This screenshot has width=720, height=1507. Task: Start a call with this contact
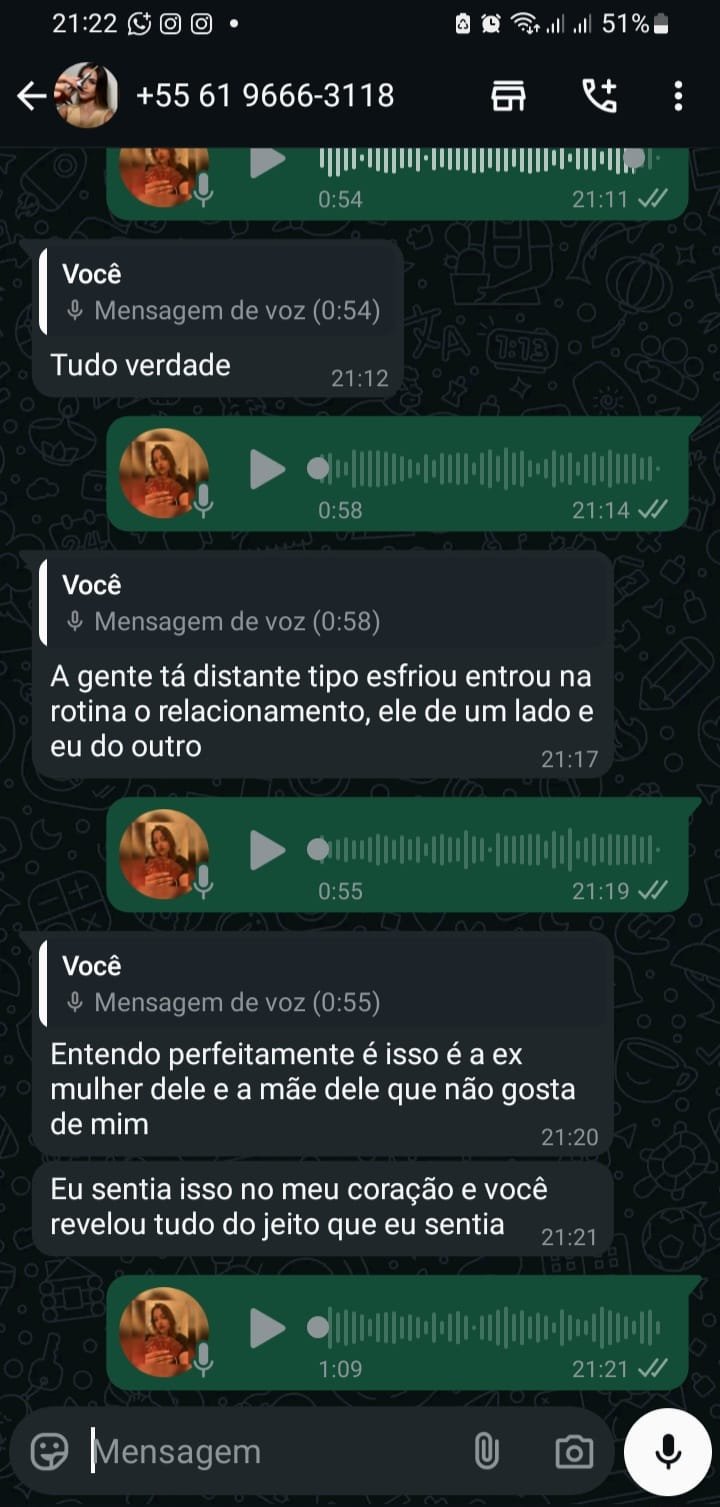(x=599, y=96)
